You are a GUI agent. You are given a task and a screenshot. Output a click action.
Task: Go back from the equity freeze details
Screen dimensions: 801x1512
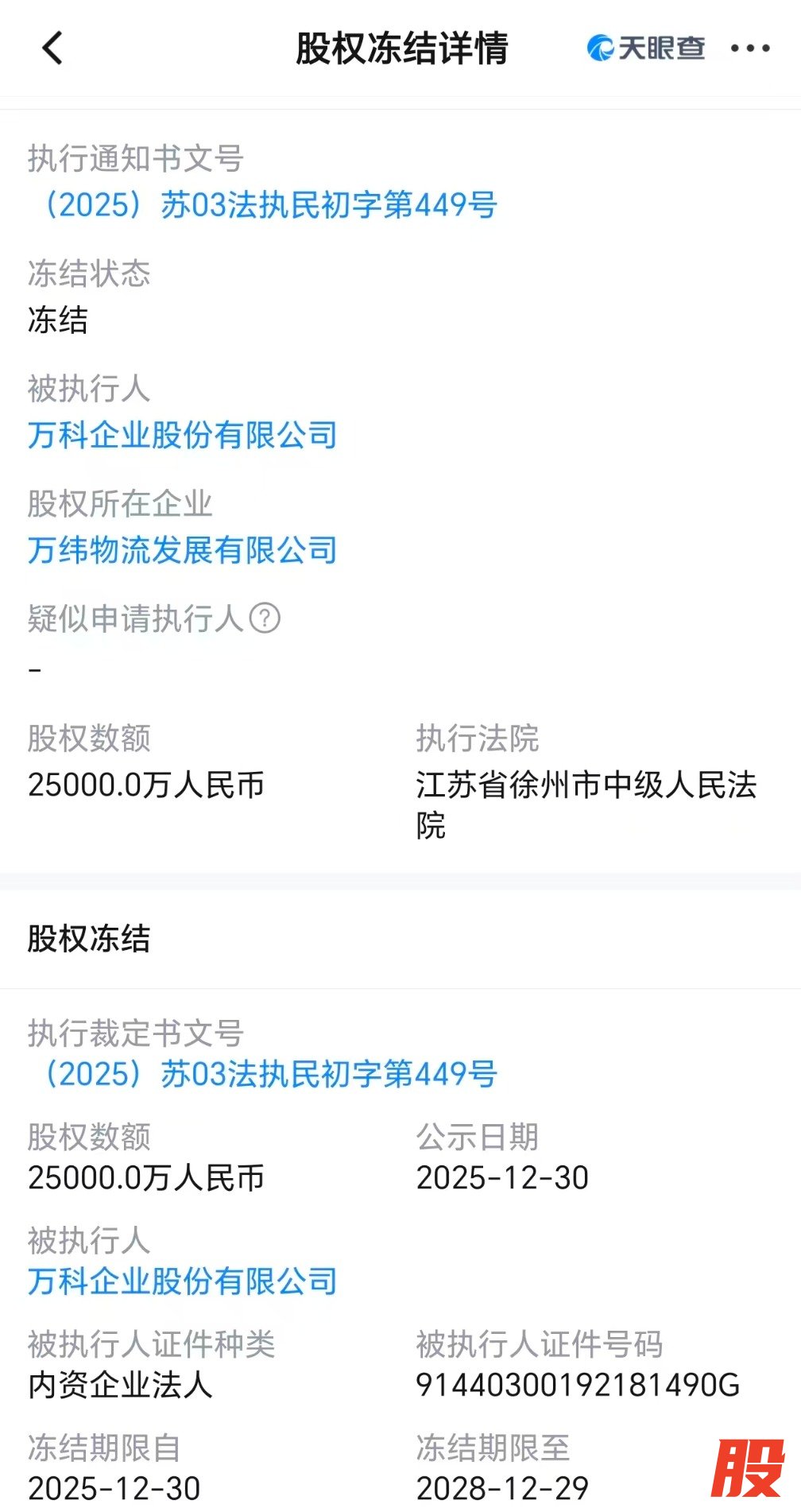pyautogui.click(x=52, y=48)
